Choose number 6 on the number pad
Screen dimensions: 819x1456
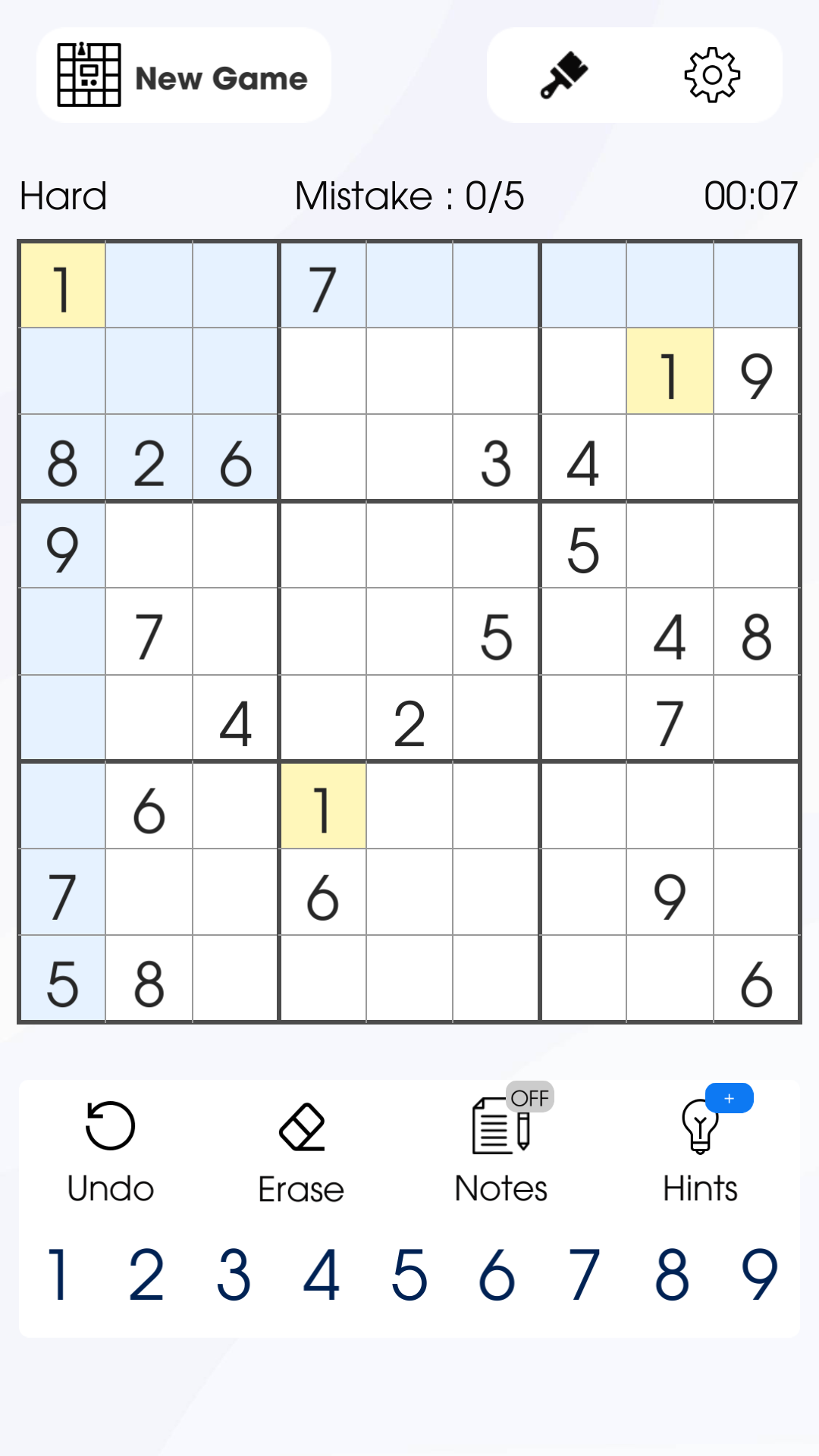pyautogui.click(x=497, y=1276)
